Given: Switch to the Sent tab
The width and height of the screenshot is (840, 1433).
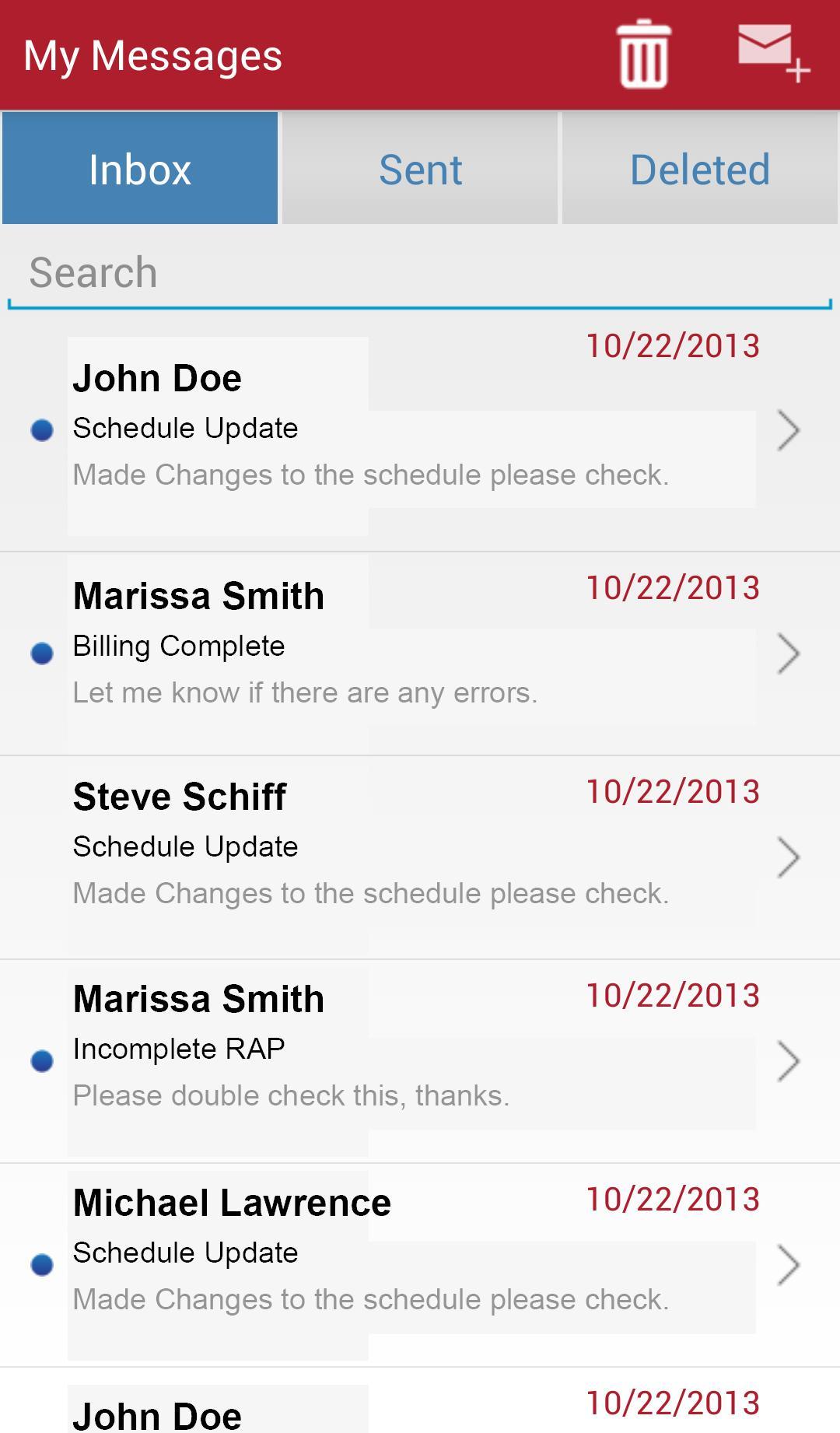Looking at the screenshot, I should (x=420, y=169).
